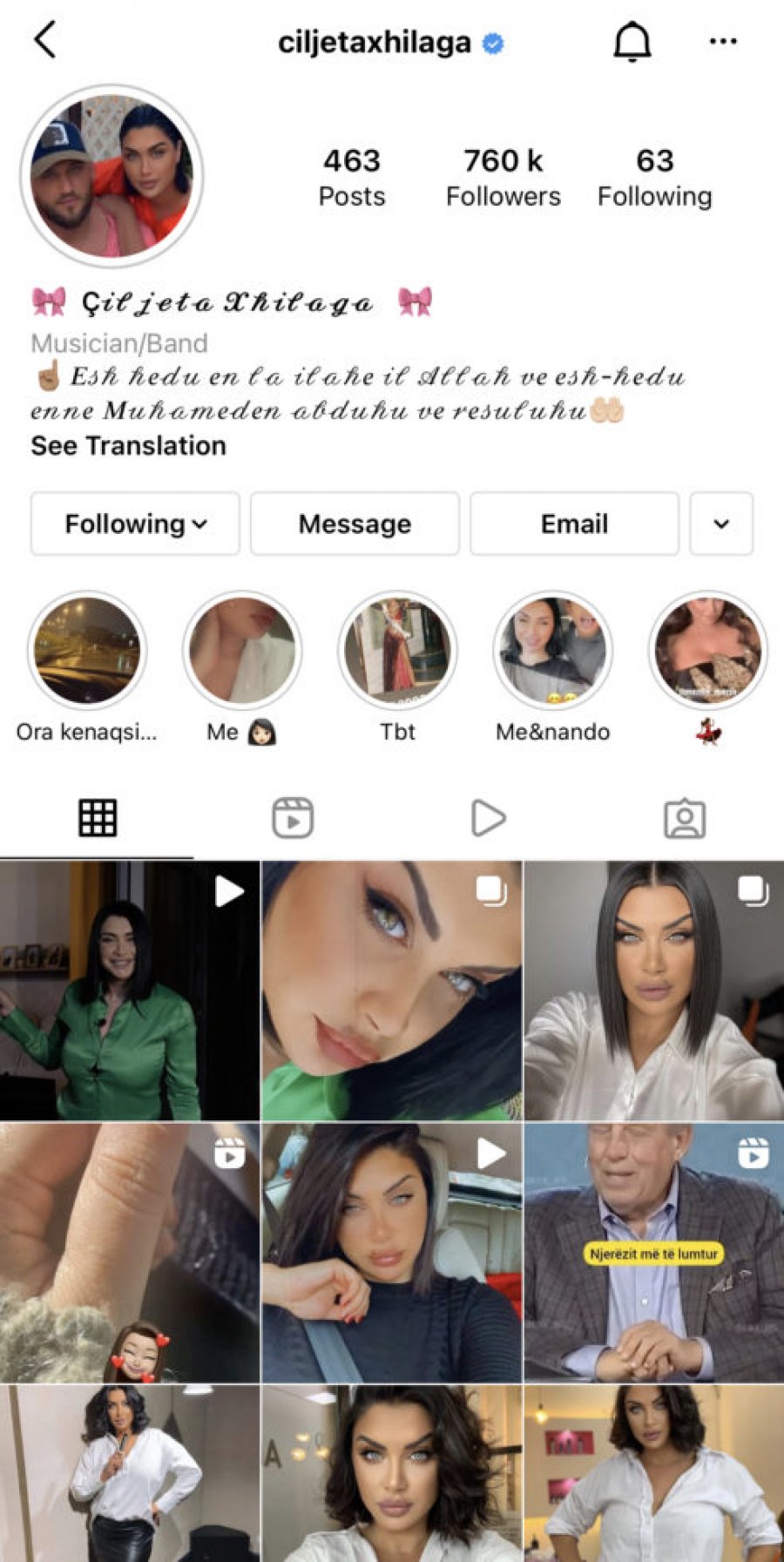Open the 63 Following list
Image resolution: width=784 pixels, height=1562 pixels.
pos(654,178)
